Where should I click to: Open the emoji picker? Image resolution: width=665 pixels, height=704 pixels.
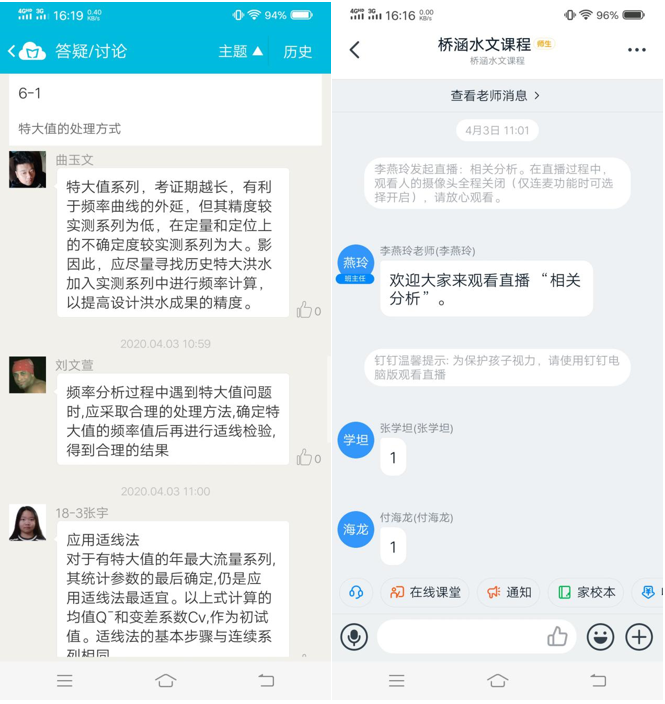click(600, 636)
